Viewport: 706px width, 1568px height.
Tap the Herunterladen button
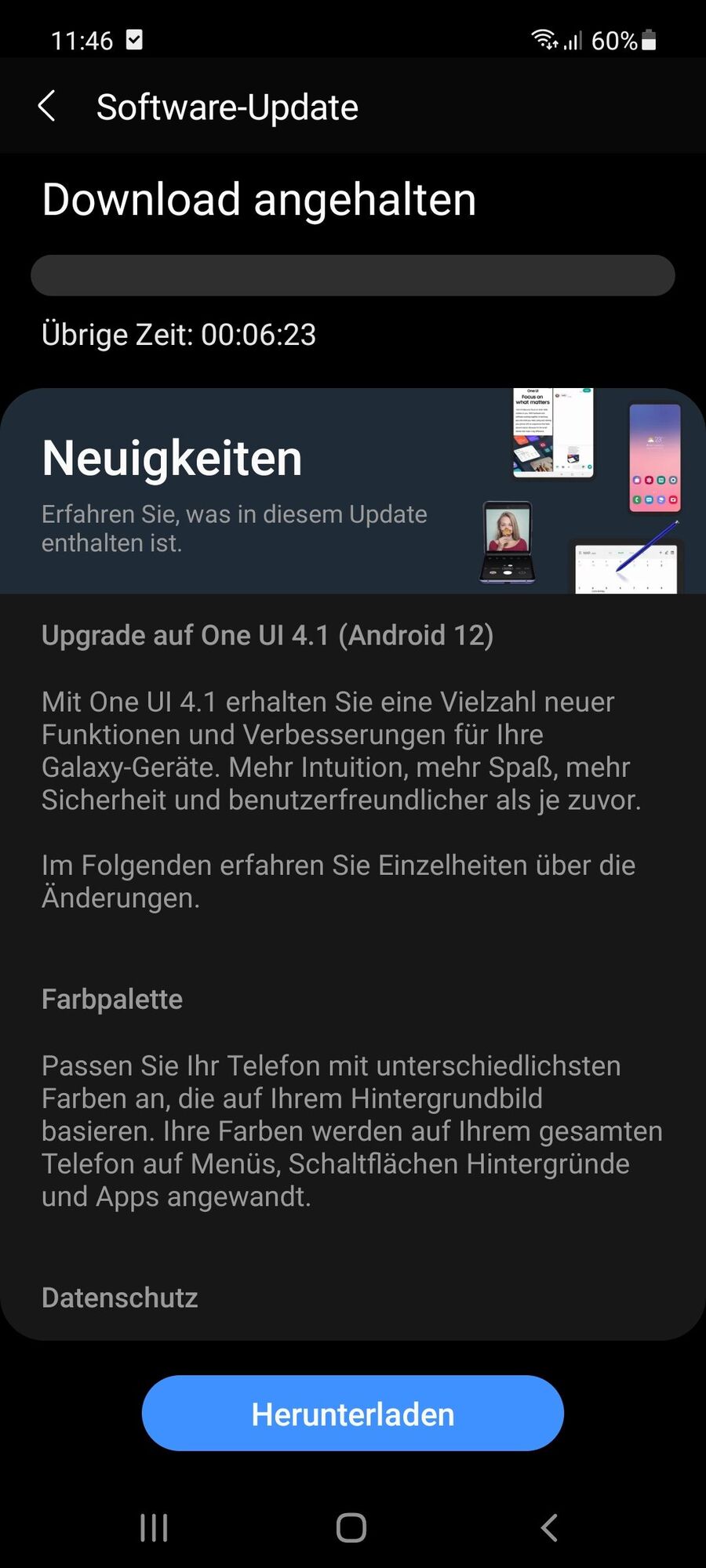[x=353, y=1414]
